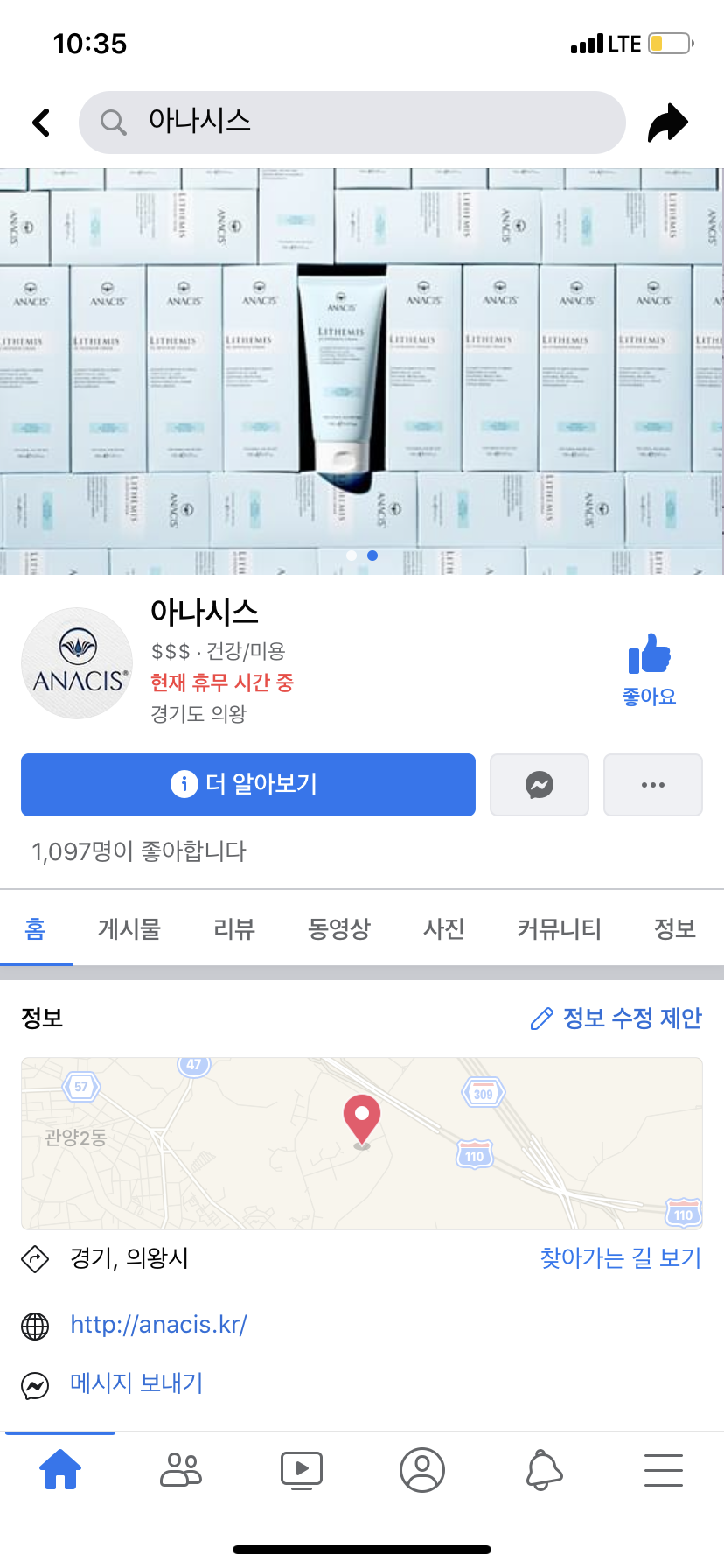
Task: Tap the 더 알아보기 button
Action: tap(248, 785)
